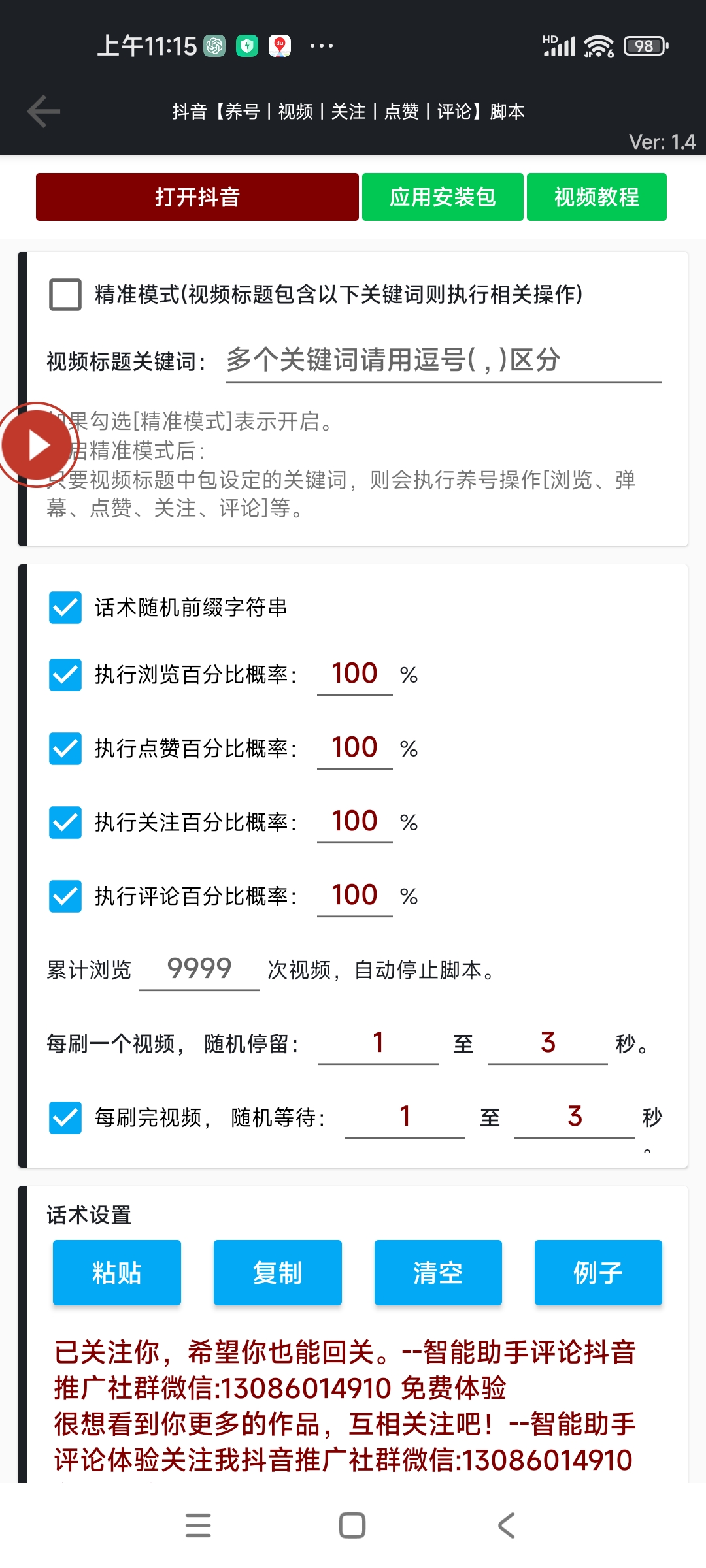Uncheck 每刷完视频 随机等待 checkbox
Image resolution: width=706 pixels, height=1568 pixels.
tap(65, 1117)
